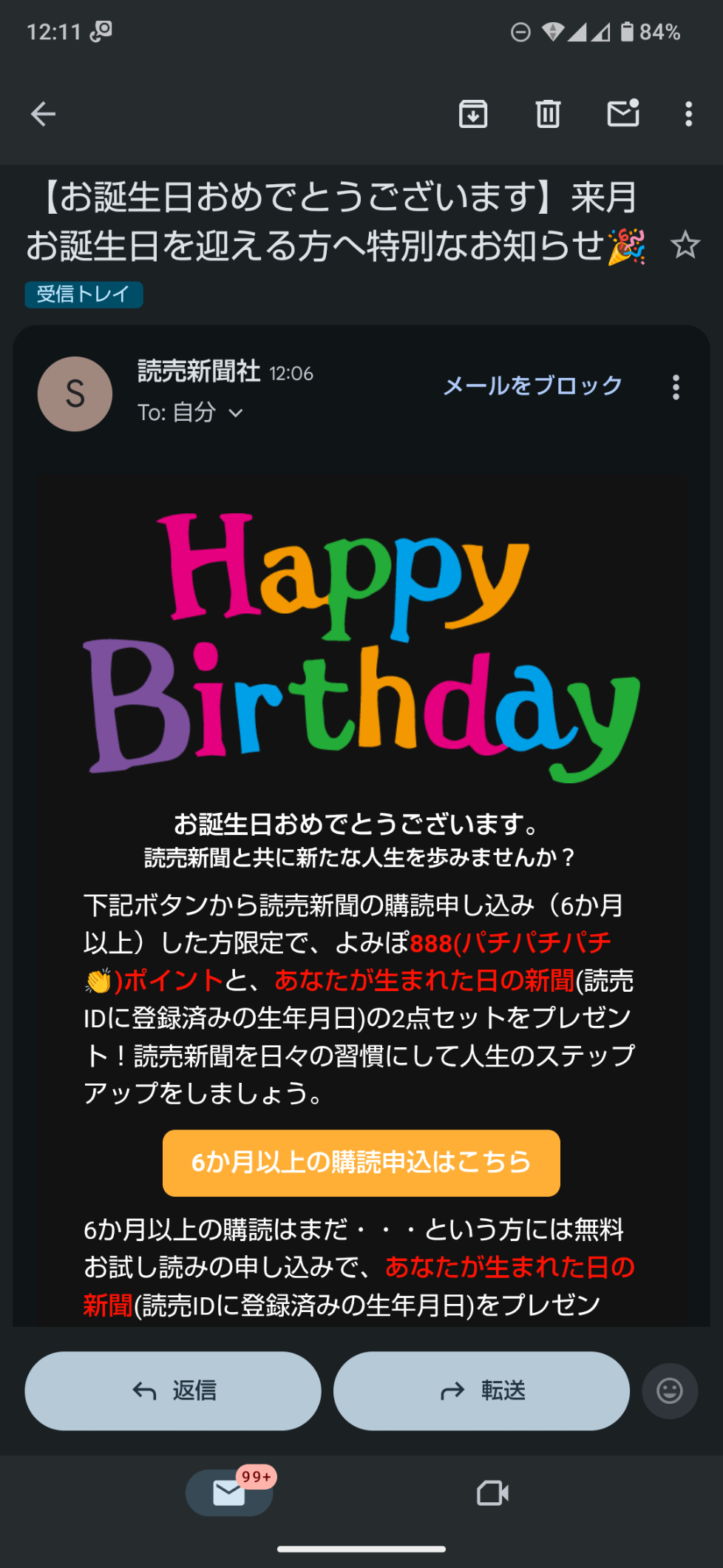
Task: Go back to the inbox
Action: click(x=44, y=114)
